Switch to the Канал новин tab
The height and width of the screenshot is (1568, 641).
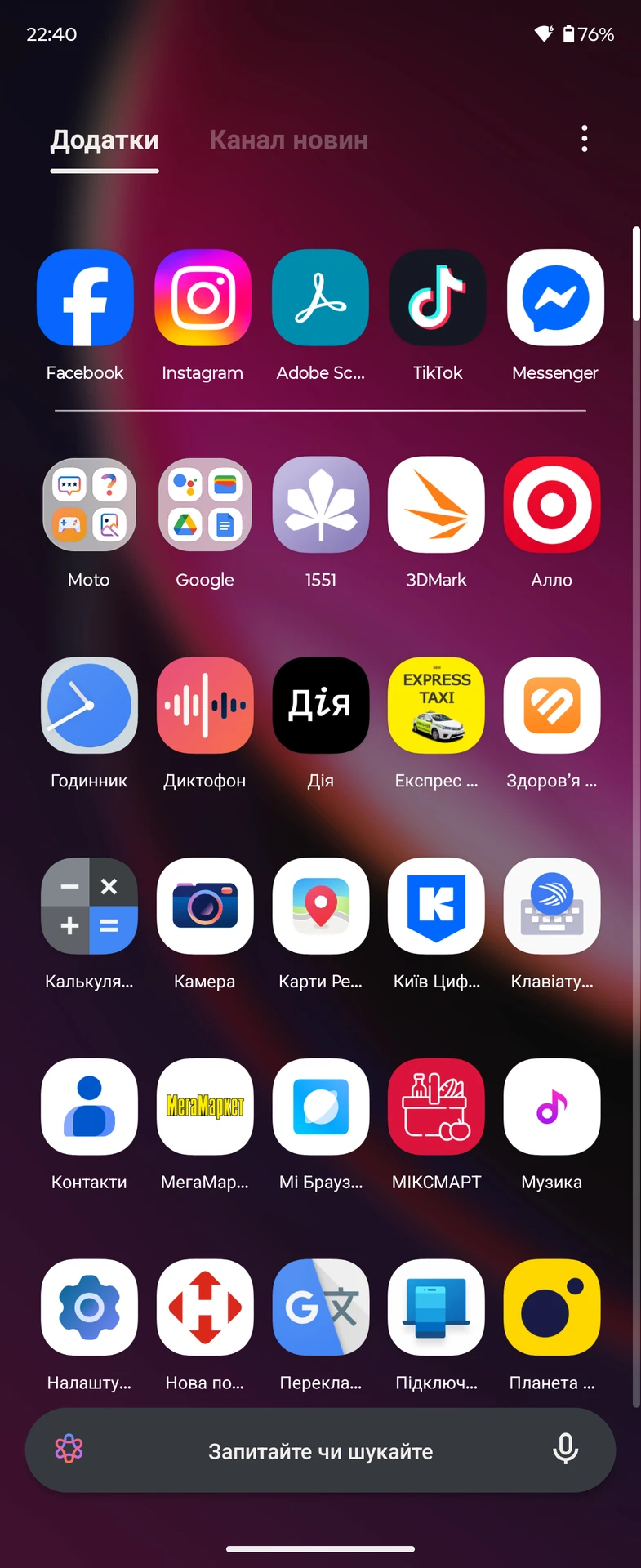(288, 140)
